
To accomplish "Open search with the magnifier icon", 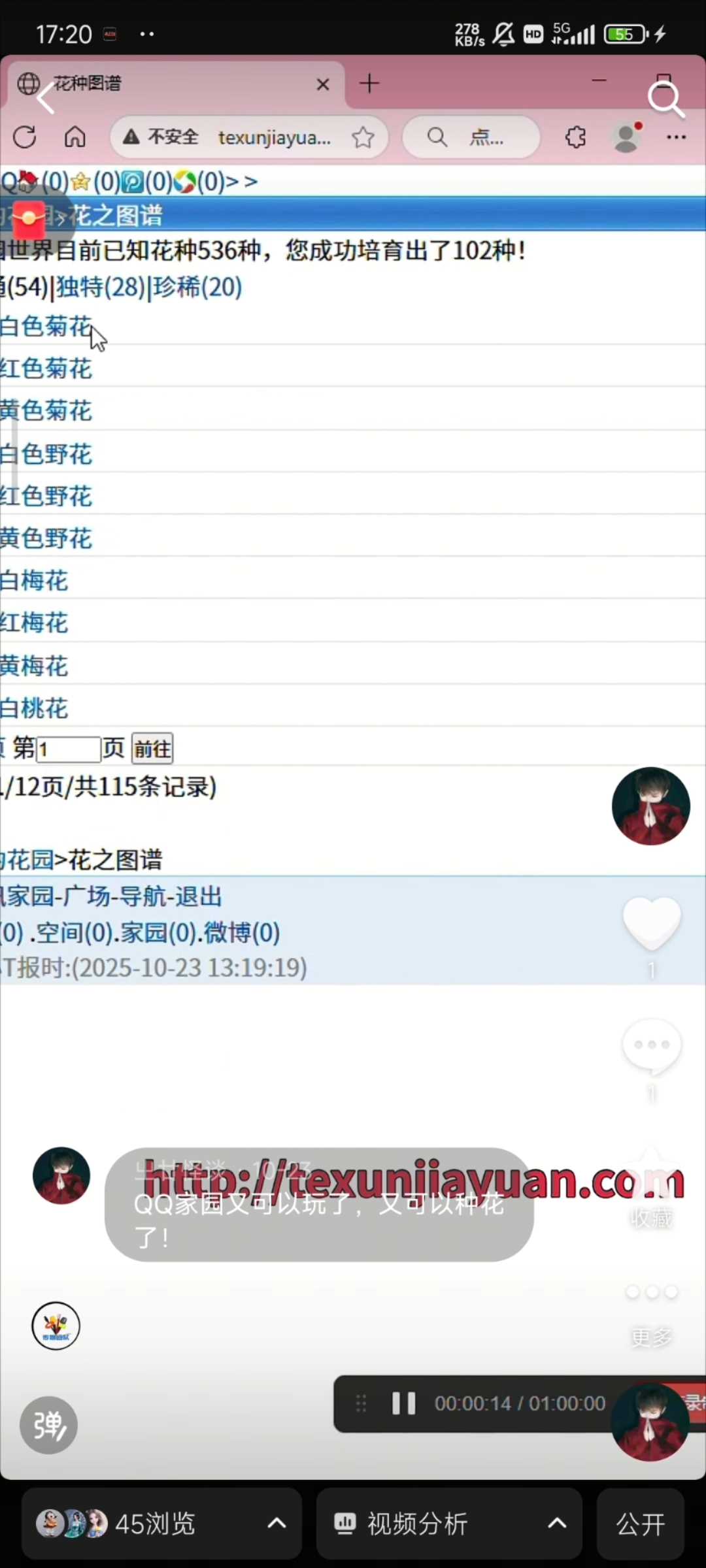I will (x=665, y=99).
